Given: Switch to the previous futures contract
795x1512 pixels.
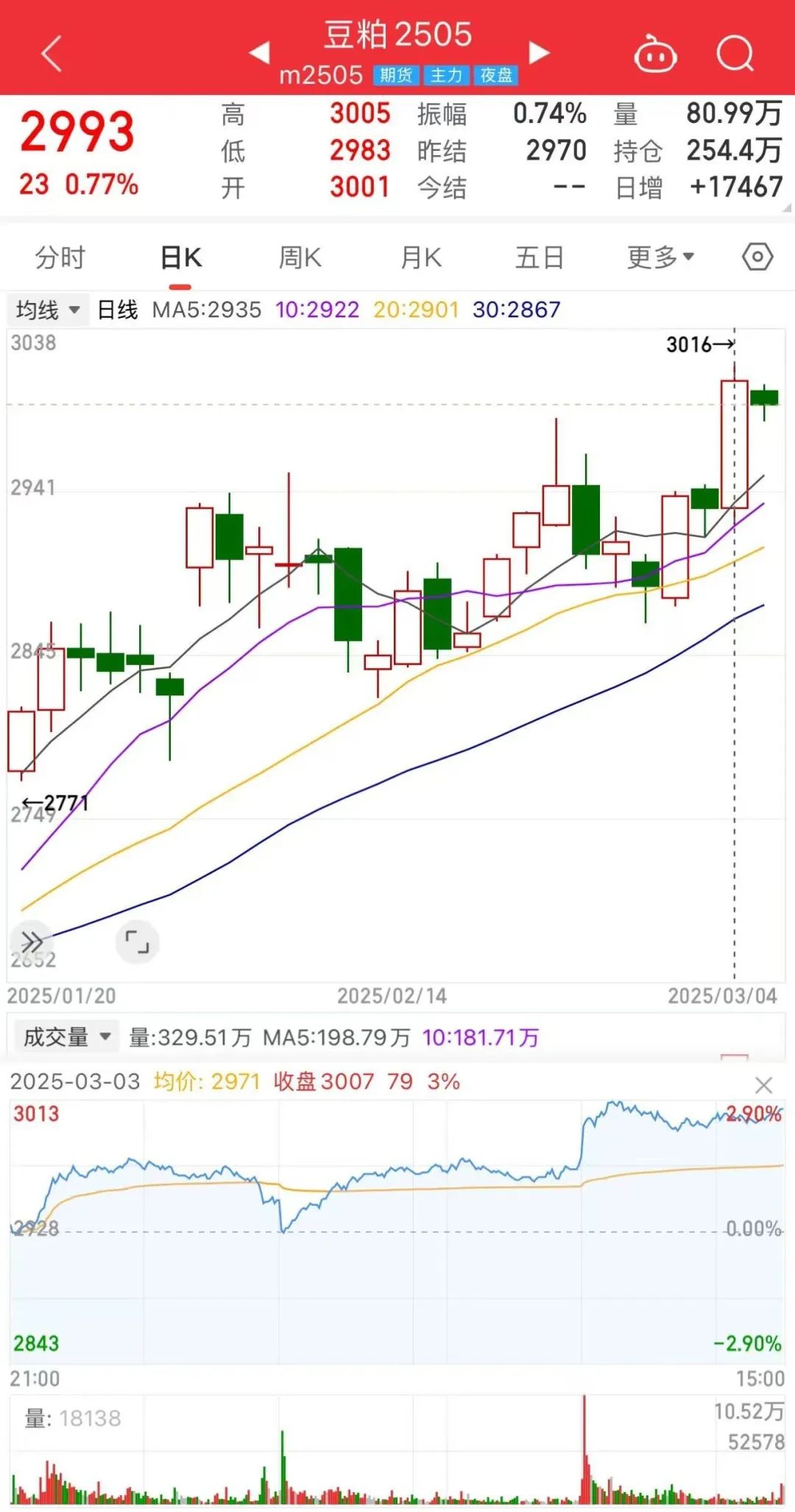Looking at the screenshot, I should pos(259,52).
